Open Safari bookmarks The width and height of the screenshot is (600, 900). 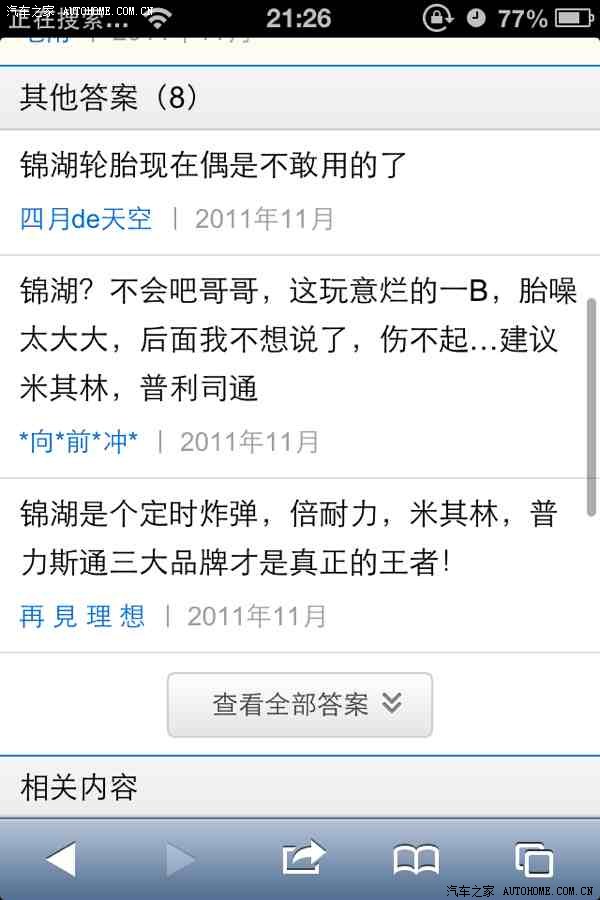[x=416, y=859]
